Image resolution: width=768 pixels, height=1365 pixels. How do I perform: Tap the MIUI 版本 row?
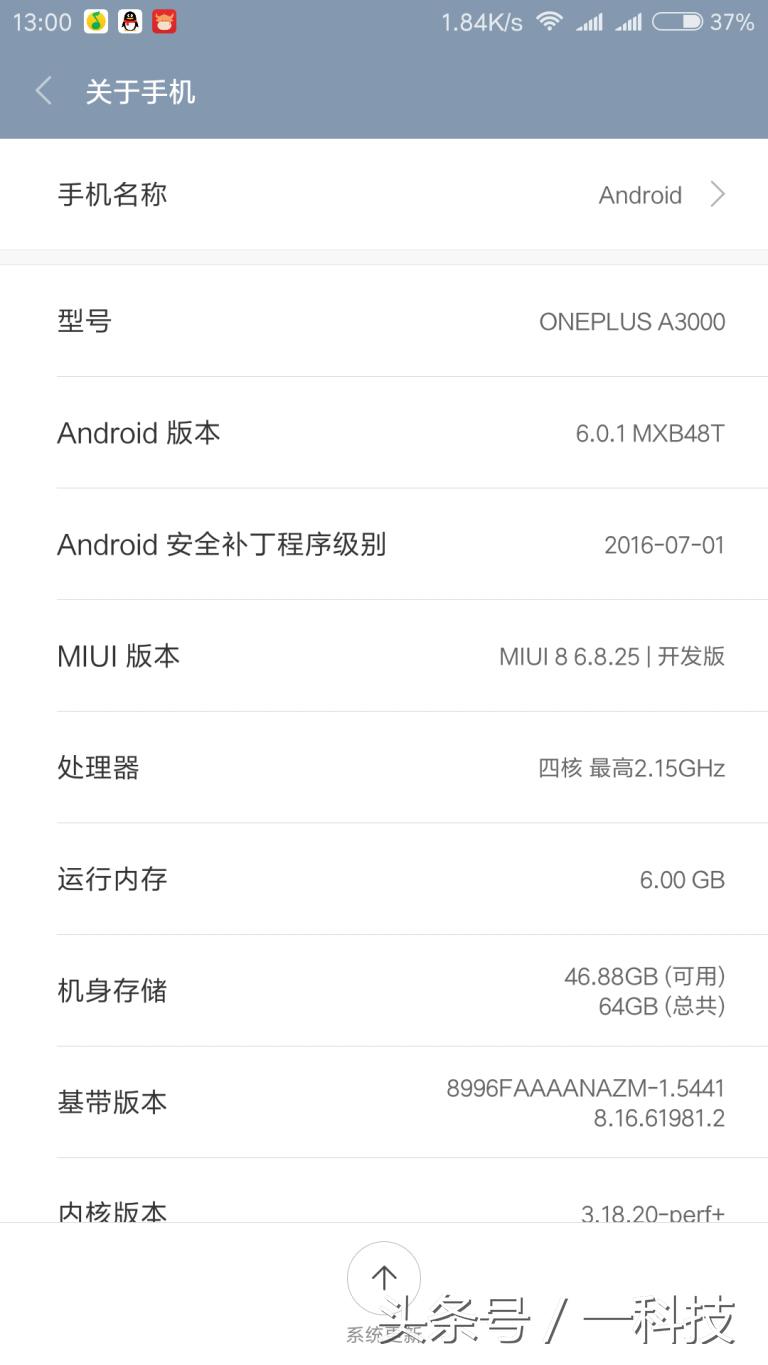point(384,655)
